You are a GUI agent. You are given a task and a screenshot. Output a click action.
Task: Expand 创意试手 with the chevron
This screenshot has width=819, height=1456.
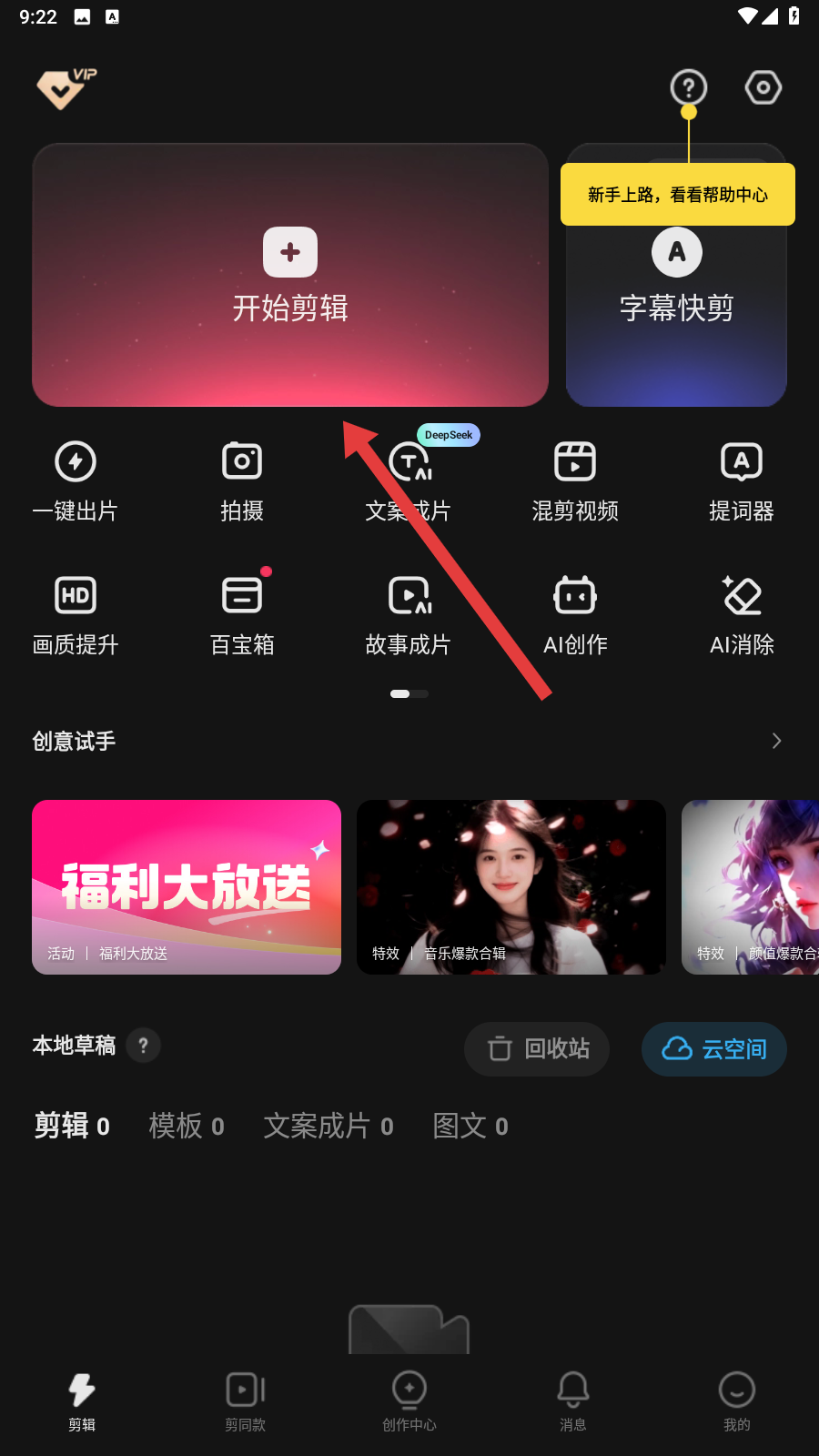[776, 741]
